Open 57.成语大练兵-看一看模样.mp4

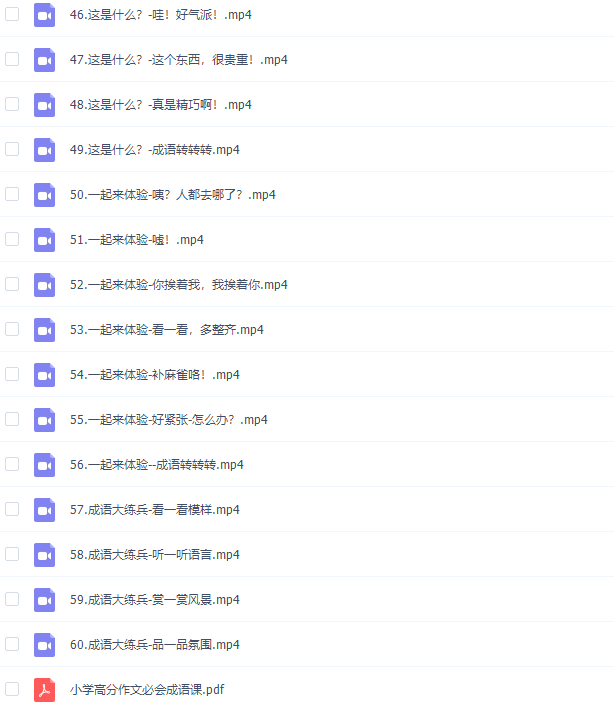coord(154,510)
